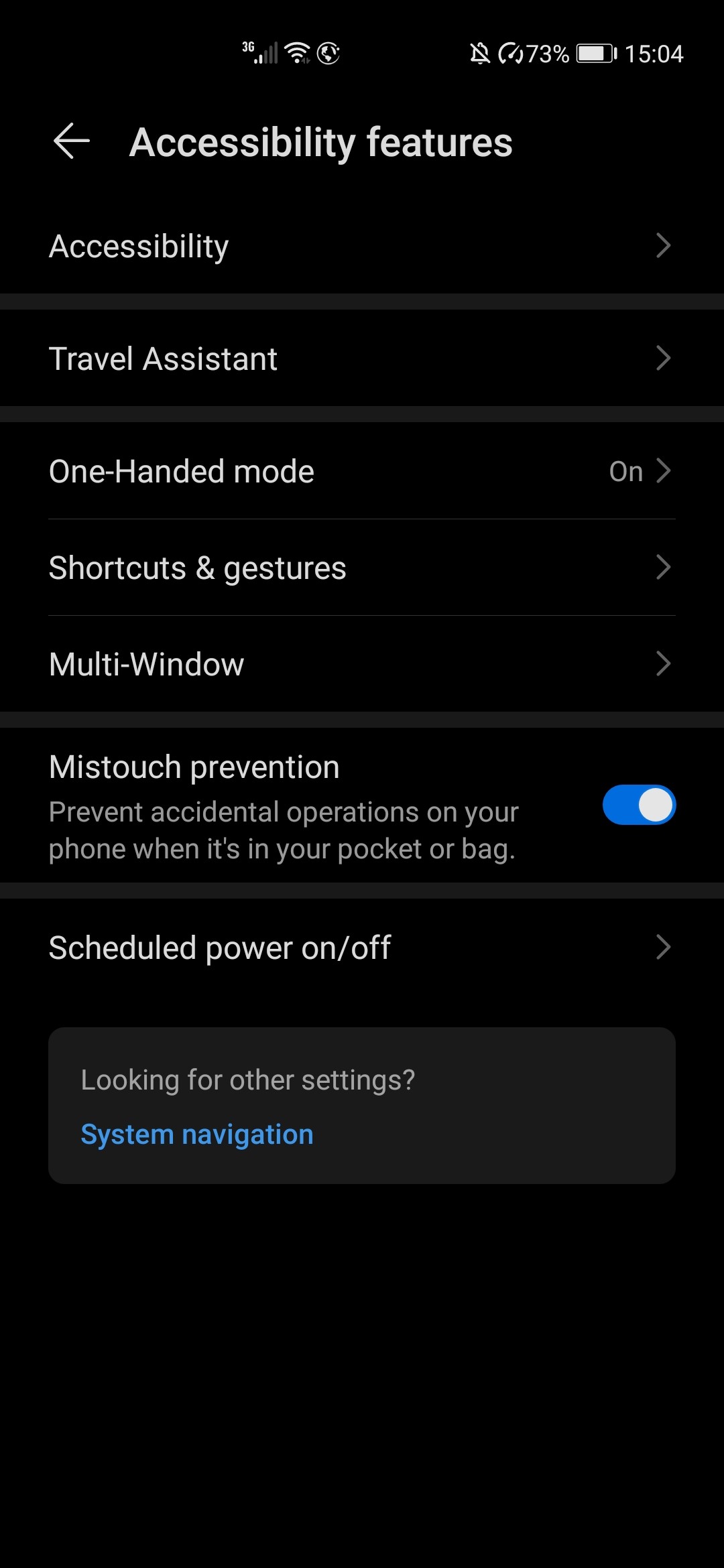The height and width of the screenshot is (1568, 724).
Task: Open Shortcuts & gestures
Action: pyautogui.click(x=362, y=568)
